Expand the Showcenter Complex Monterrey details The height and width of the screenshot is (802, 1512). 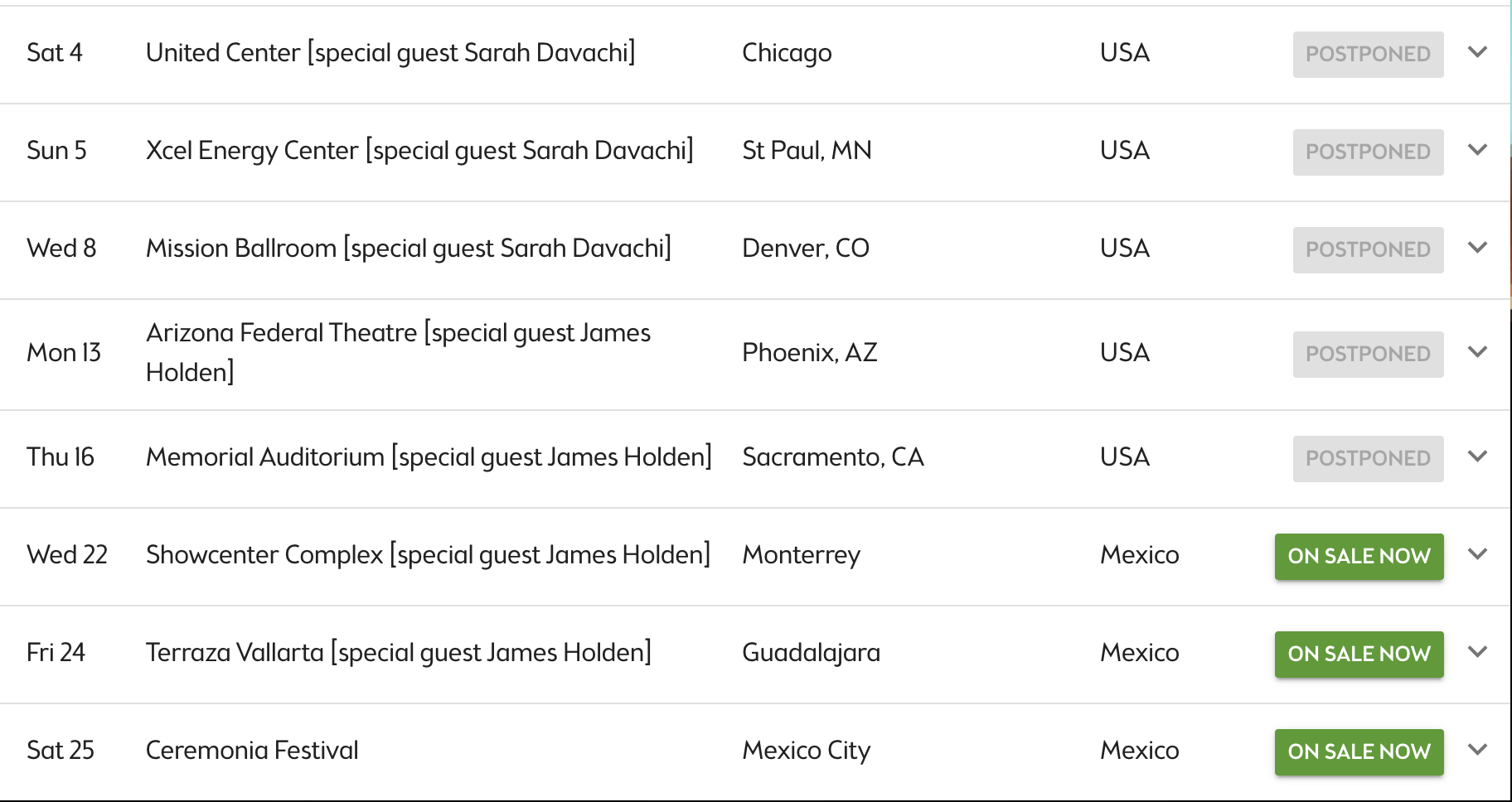click(x=1477, y=554)
